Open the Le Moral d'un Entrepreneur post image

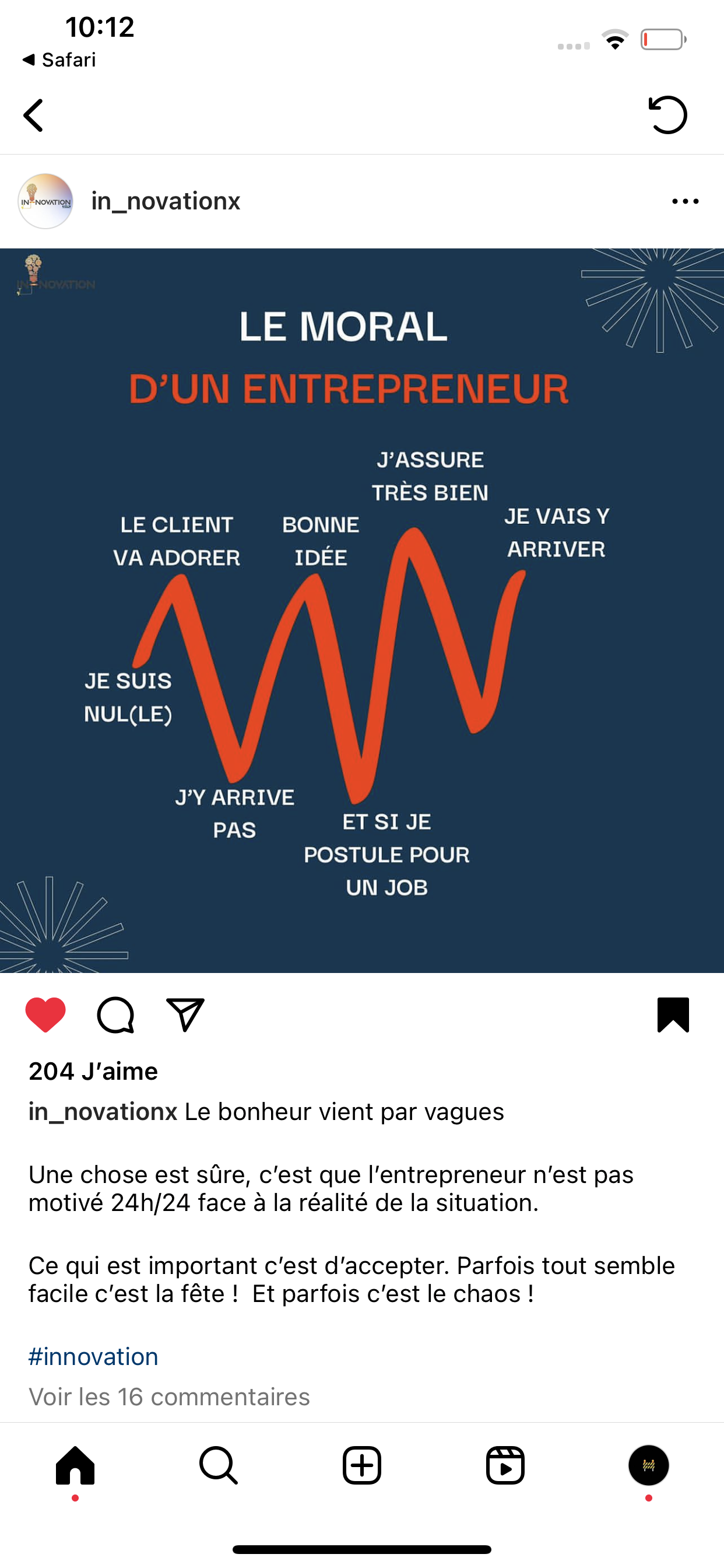pyautogui.click(x=362, y=610)
